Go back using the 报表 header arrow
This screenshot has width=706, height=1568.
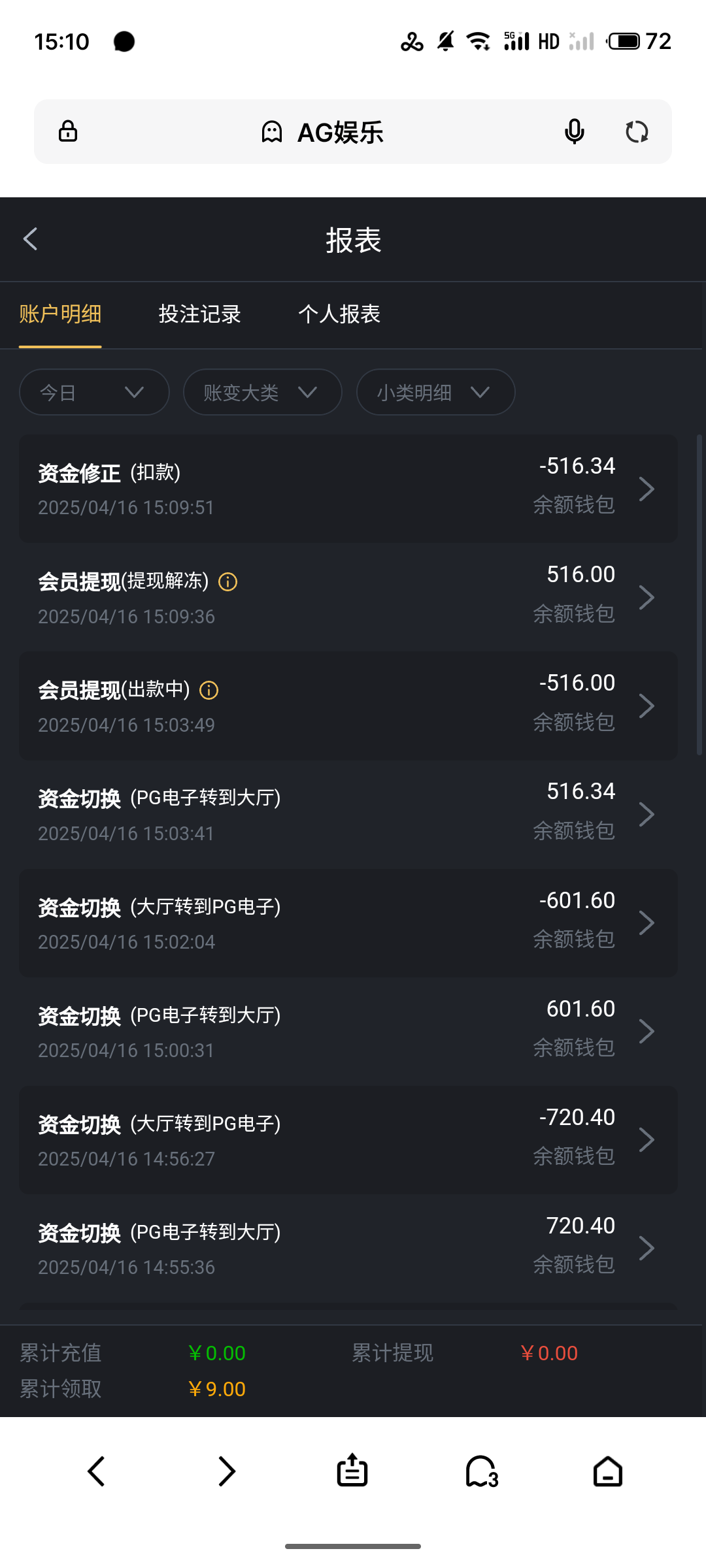30,239
